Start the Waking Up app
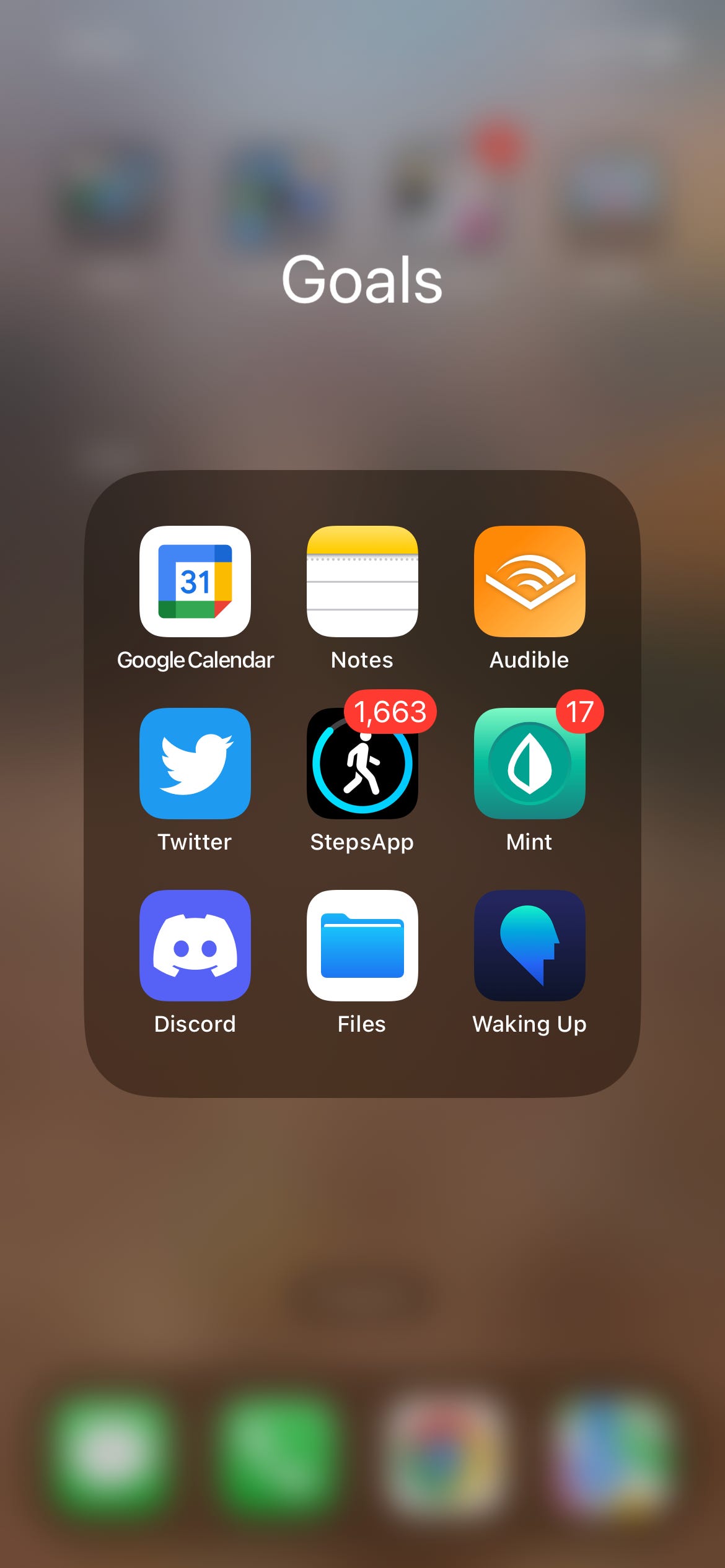725x1568 pixels. pyautogui.click(x=529, y=945)
